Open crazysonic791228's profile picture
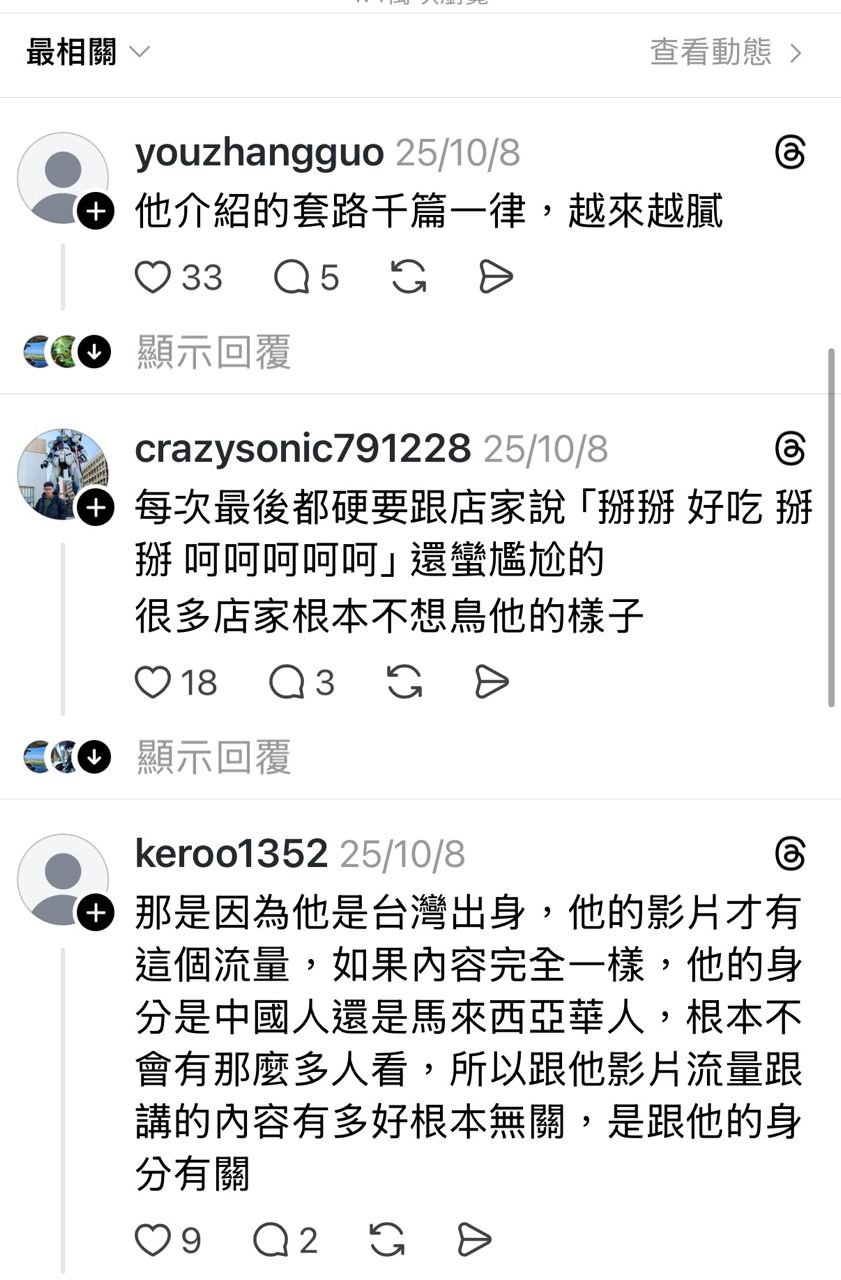The height and width of the screenshot is (1280, 841). pyautogui.click(x=62, y=474)
